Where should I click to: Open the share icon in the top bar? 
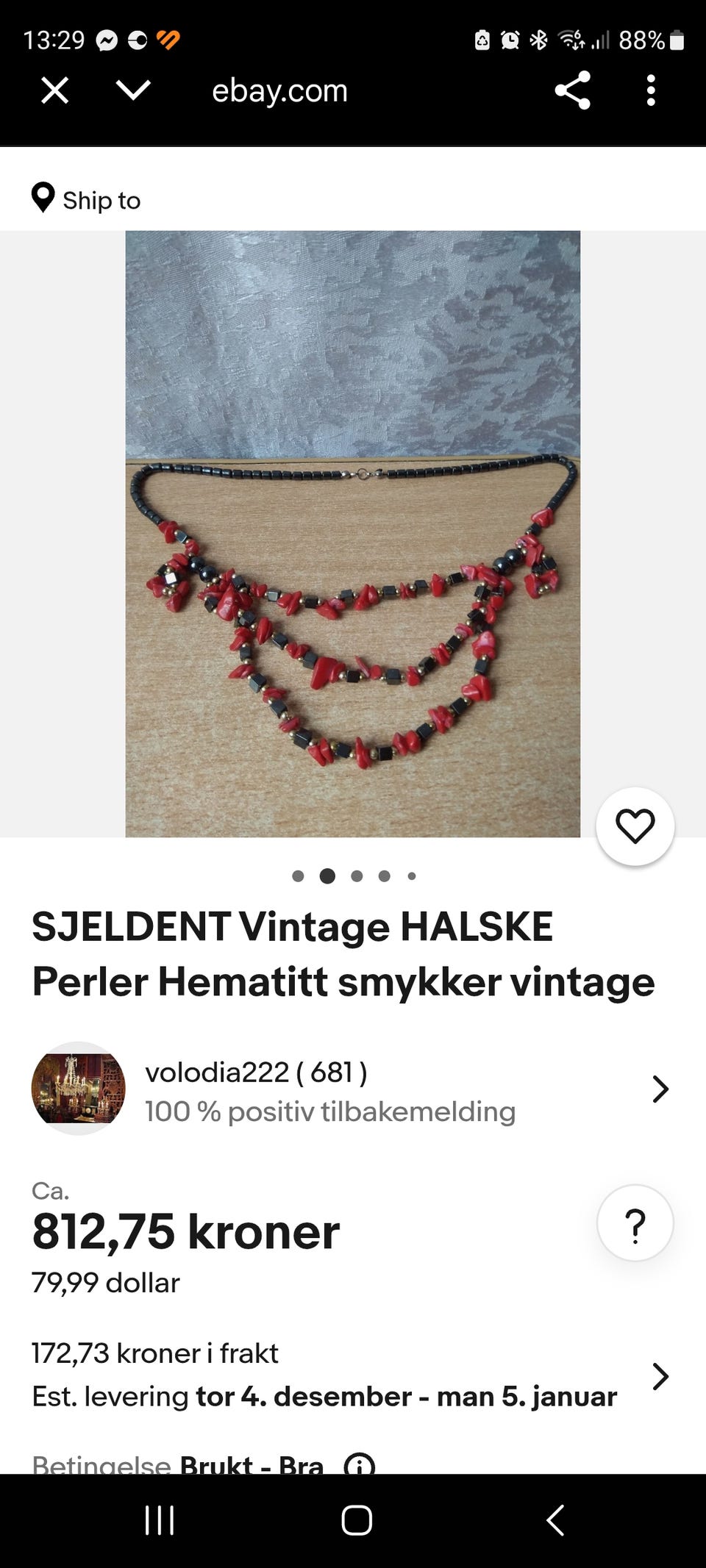coord(573,90)
